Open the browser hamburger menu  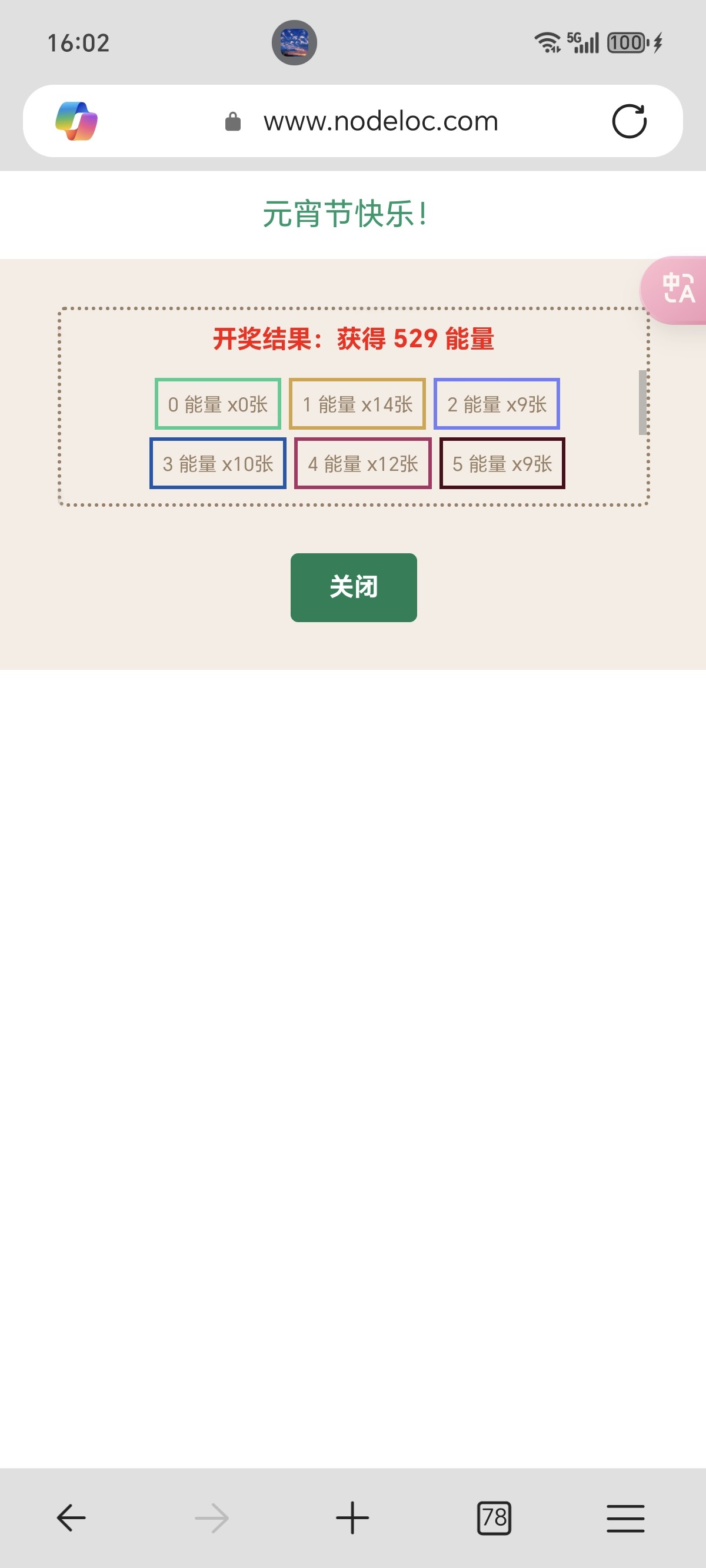[x=625, y=1517]
